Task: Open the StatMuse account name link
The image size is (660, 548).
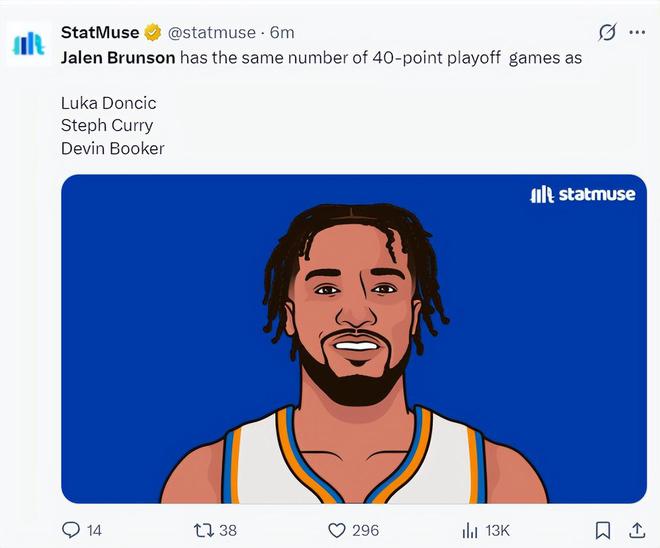Action: coord(100,32)
